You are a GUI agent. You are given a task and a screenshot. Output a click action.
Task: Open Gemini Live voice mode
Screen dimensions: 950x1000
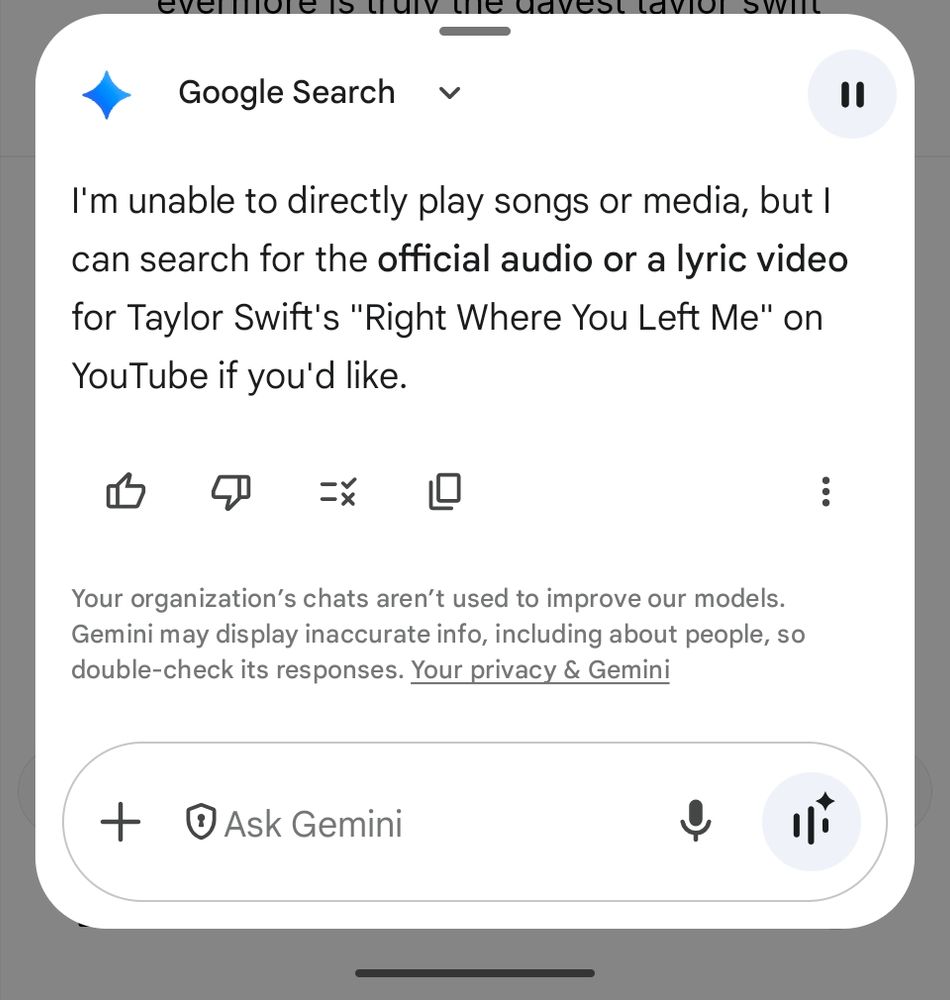tap(810, 822)
